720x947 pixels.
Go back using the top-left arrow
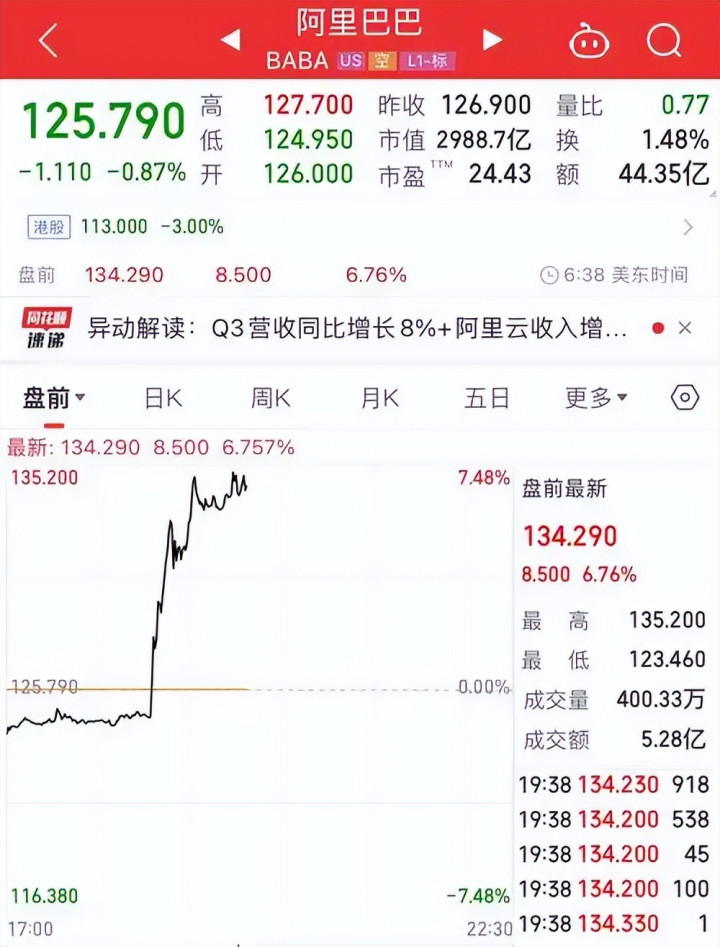coord(48,41)
